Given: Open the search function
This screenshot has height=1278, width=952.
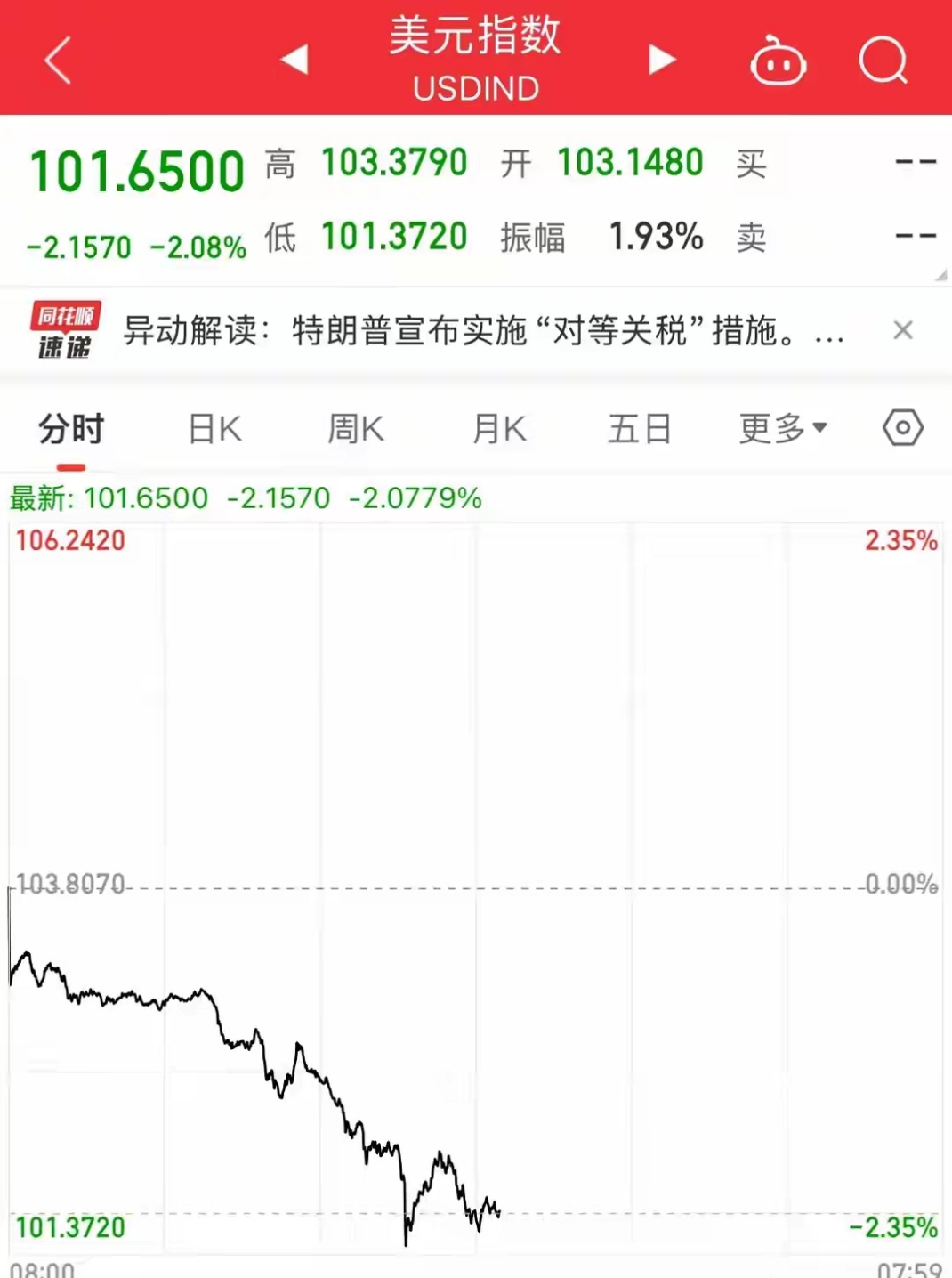Looking at the screenshot, I should (883, 59).
